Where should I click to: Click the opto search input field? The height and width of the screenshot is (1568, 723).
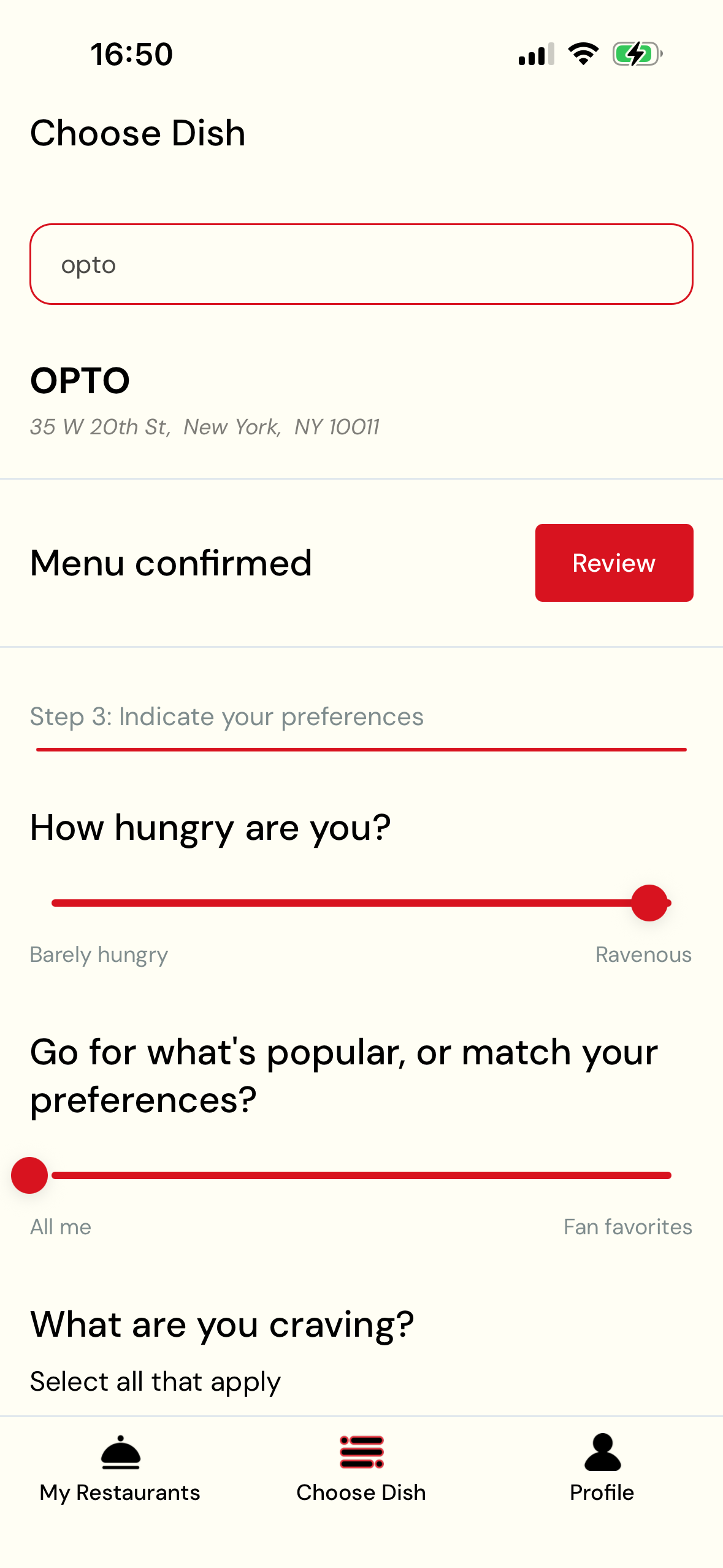coord(361,264)
